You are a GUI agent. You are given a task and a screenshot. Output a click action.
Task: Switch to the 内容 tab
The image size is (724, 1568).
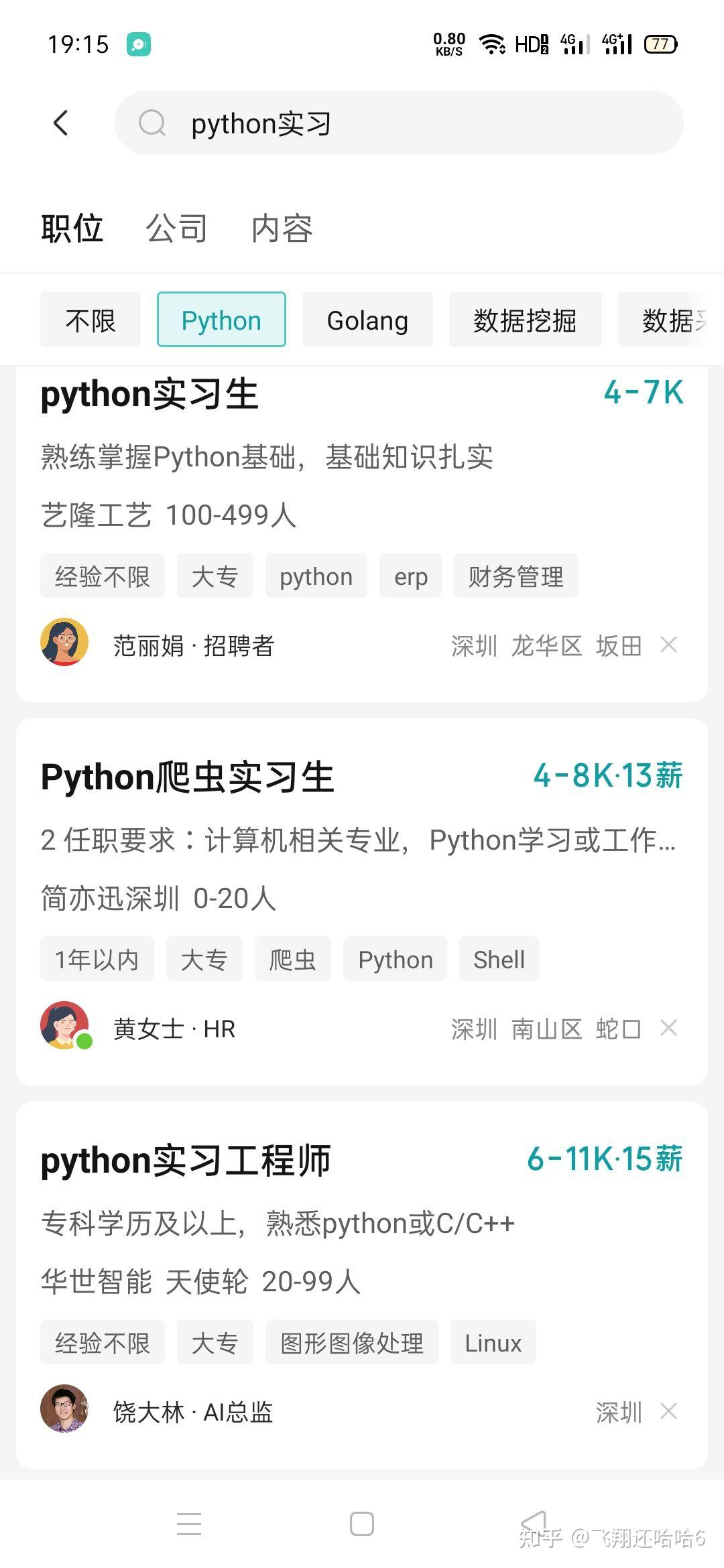pyautogui.click(x=282, y=228)
